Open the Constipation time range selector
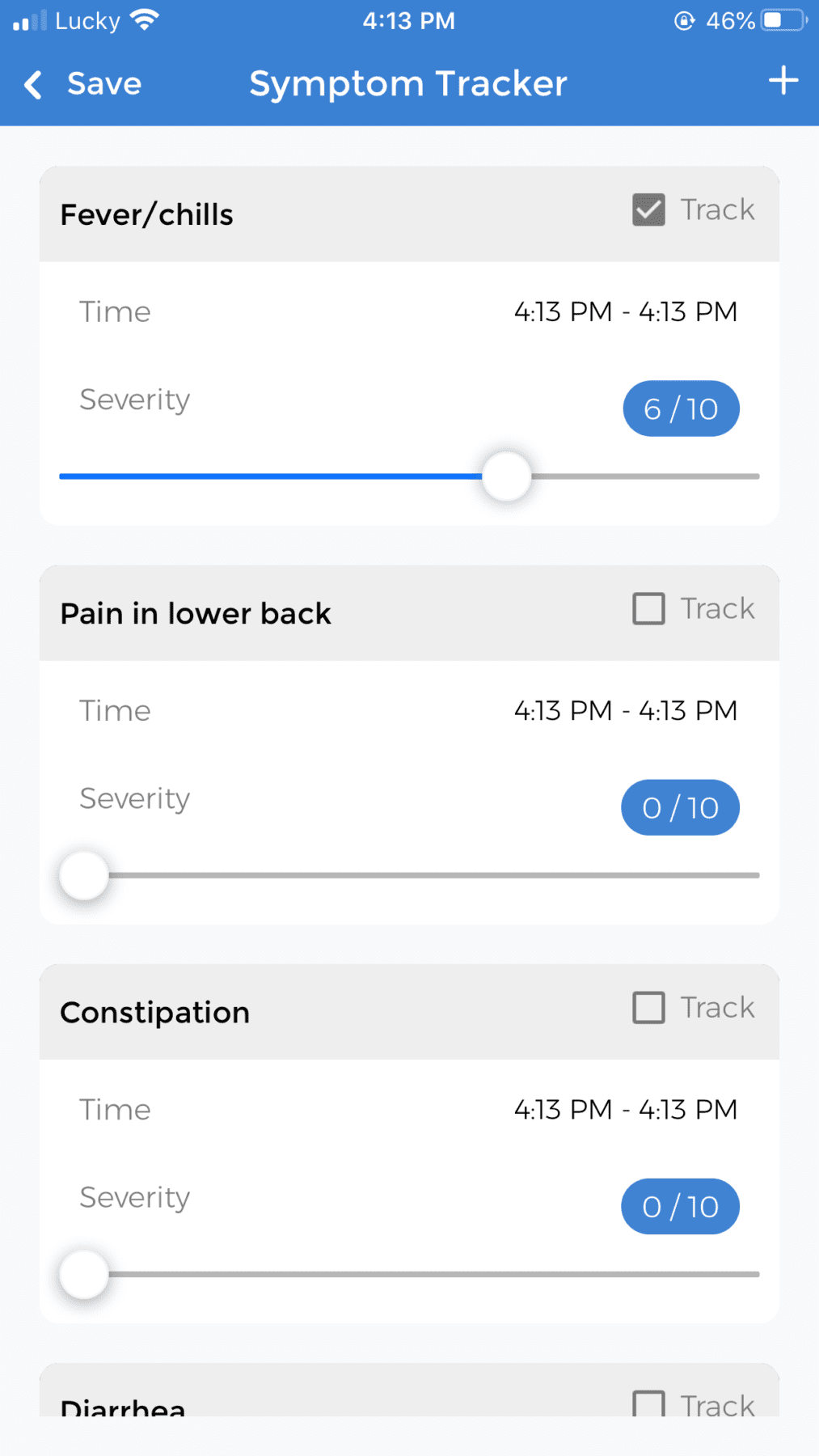Screen dimensions: 819x1456 [626, 1109]
